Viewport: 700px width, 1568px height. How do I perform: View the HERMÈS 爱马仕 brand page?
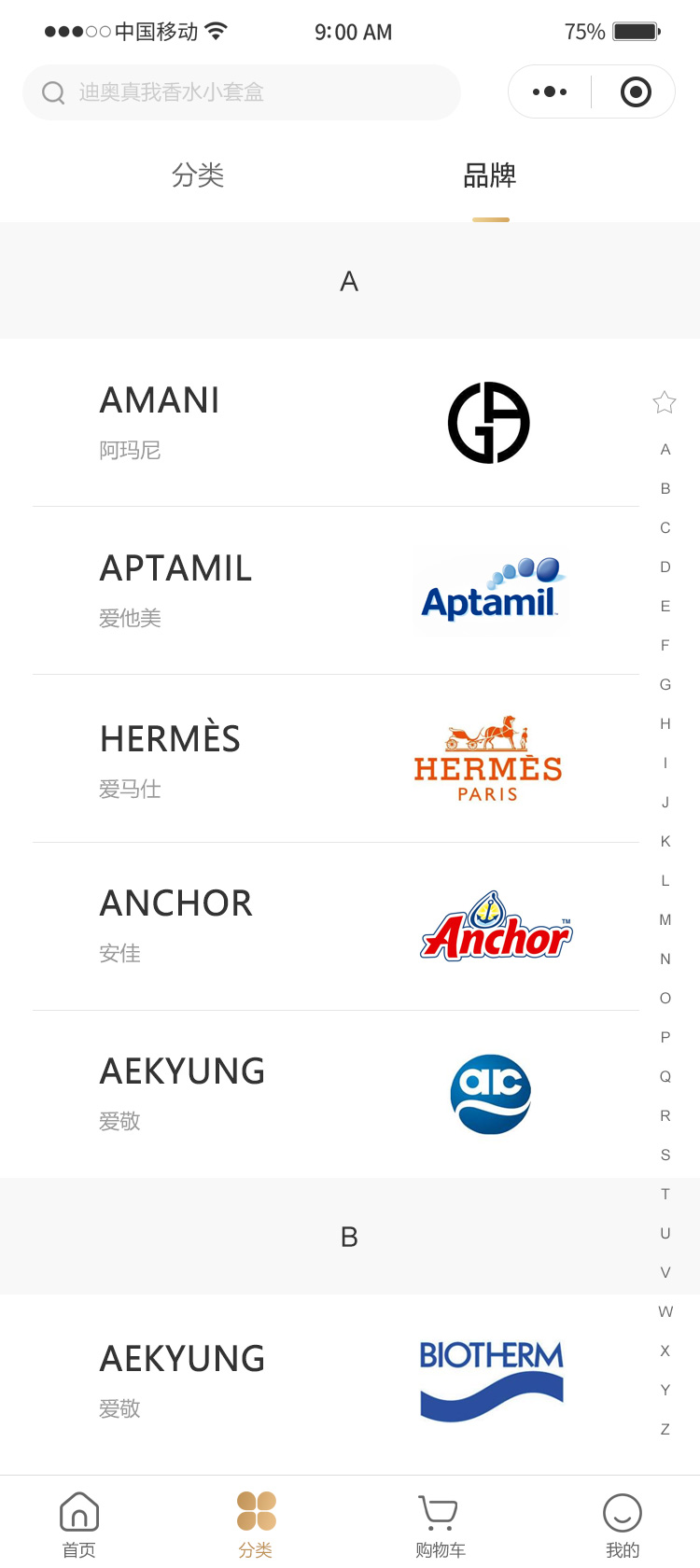[336, 759]
